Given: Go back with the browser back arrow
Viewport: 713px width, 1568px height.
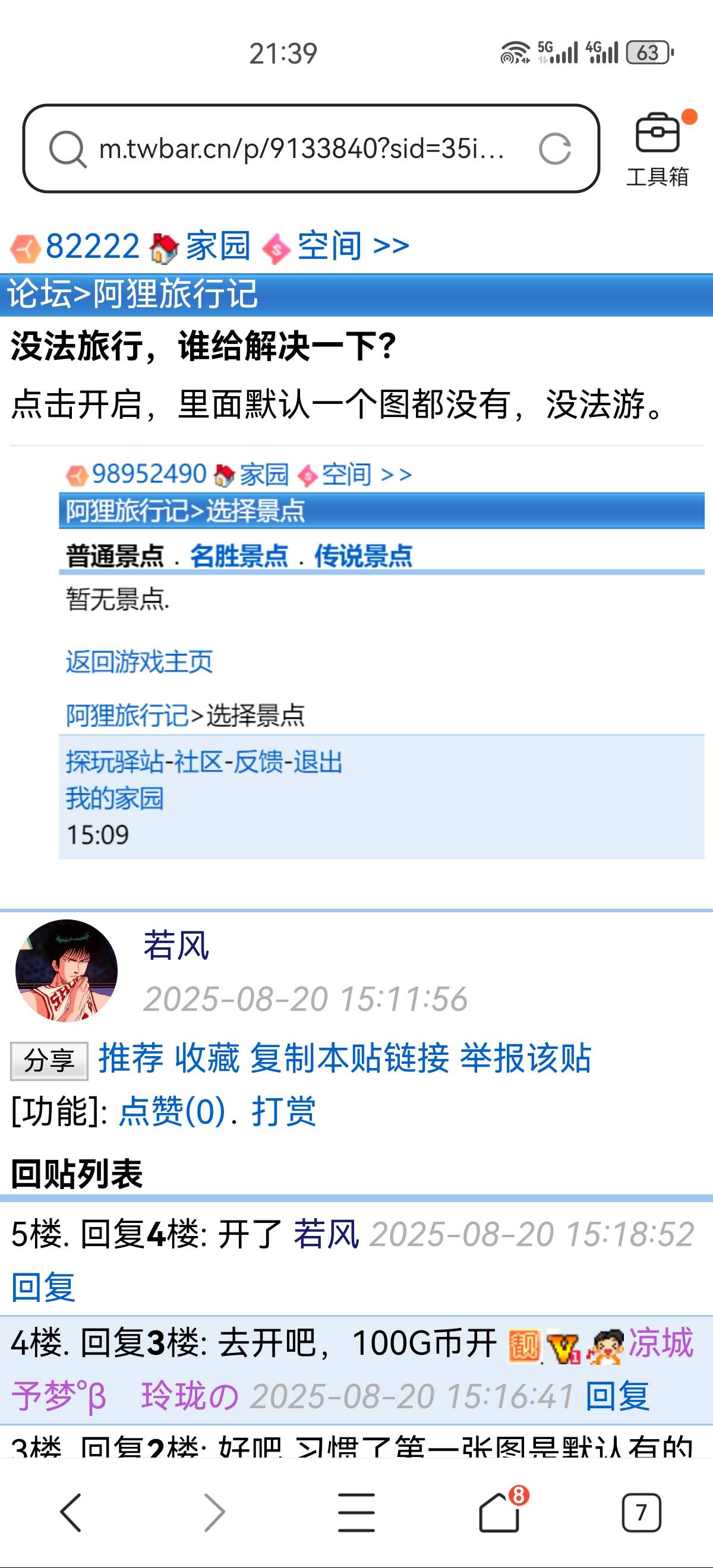Looking at the screenshot, I should pyautogui.click(x=71, y=1512).
